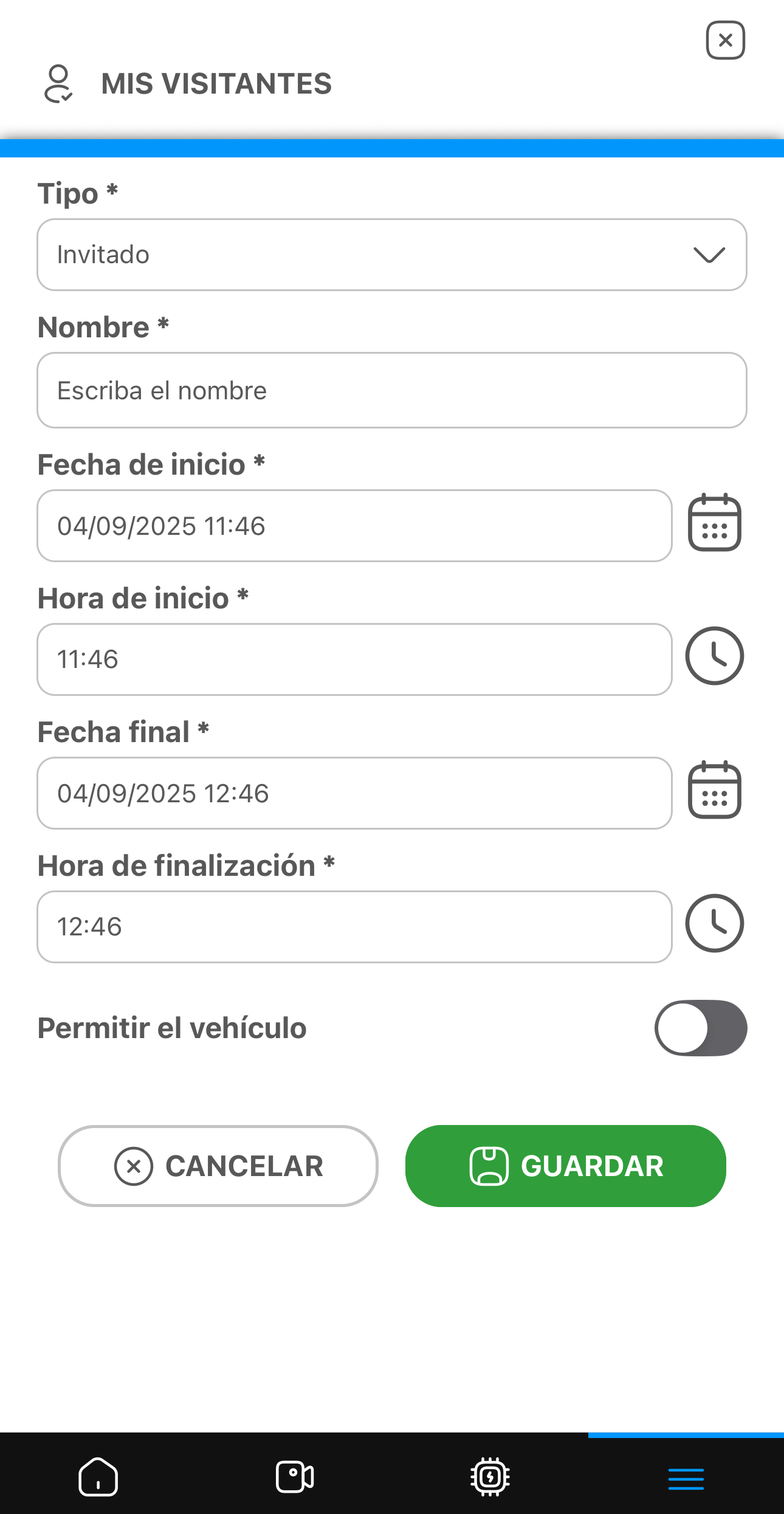Viewport: 784px width, 1514px height.
Task: Tap the Fecha de inicio date field
Action: (x=354, y=526)
